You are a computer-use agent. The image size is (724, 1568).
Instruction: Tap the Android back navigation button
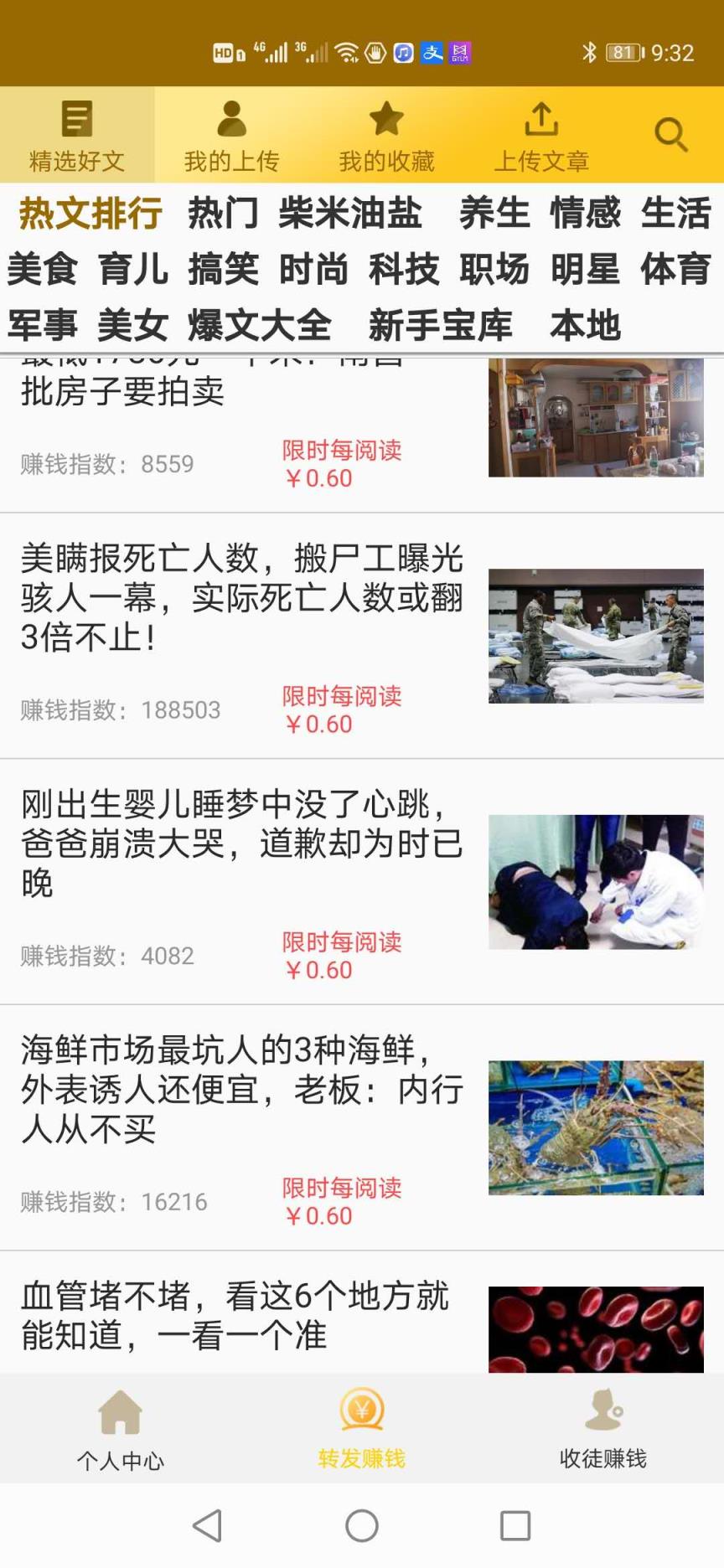207,1526
